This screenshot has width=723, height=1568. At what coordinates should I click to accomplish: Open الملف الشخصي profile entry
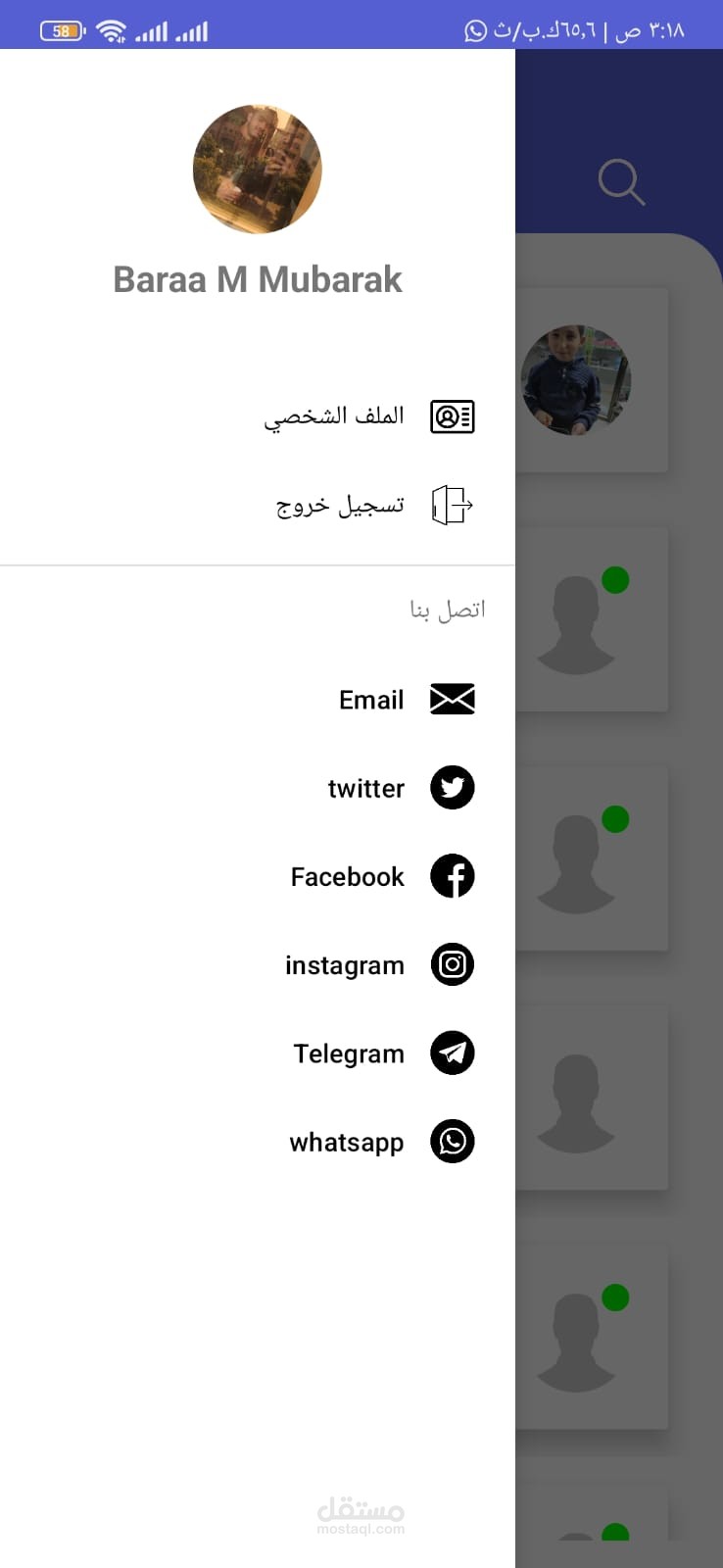pyautogui.click(x=258, y=416)
